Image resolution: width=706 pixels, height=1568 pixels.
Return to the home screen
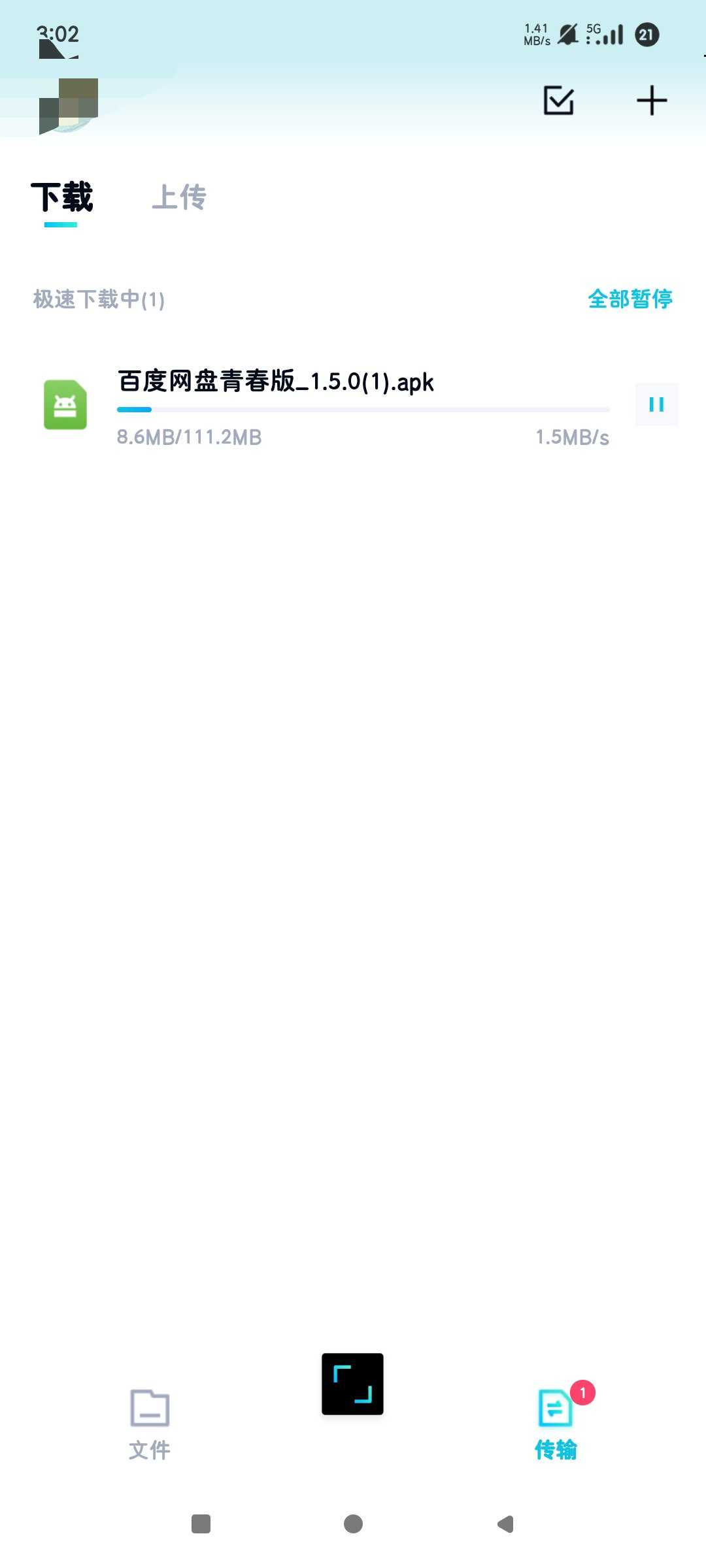coord(353,1524)
